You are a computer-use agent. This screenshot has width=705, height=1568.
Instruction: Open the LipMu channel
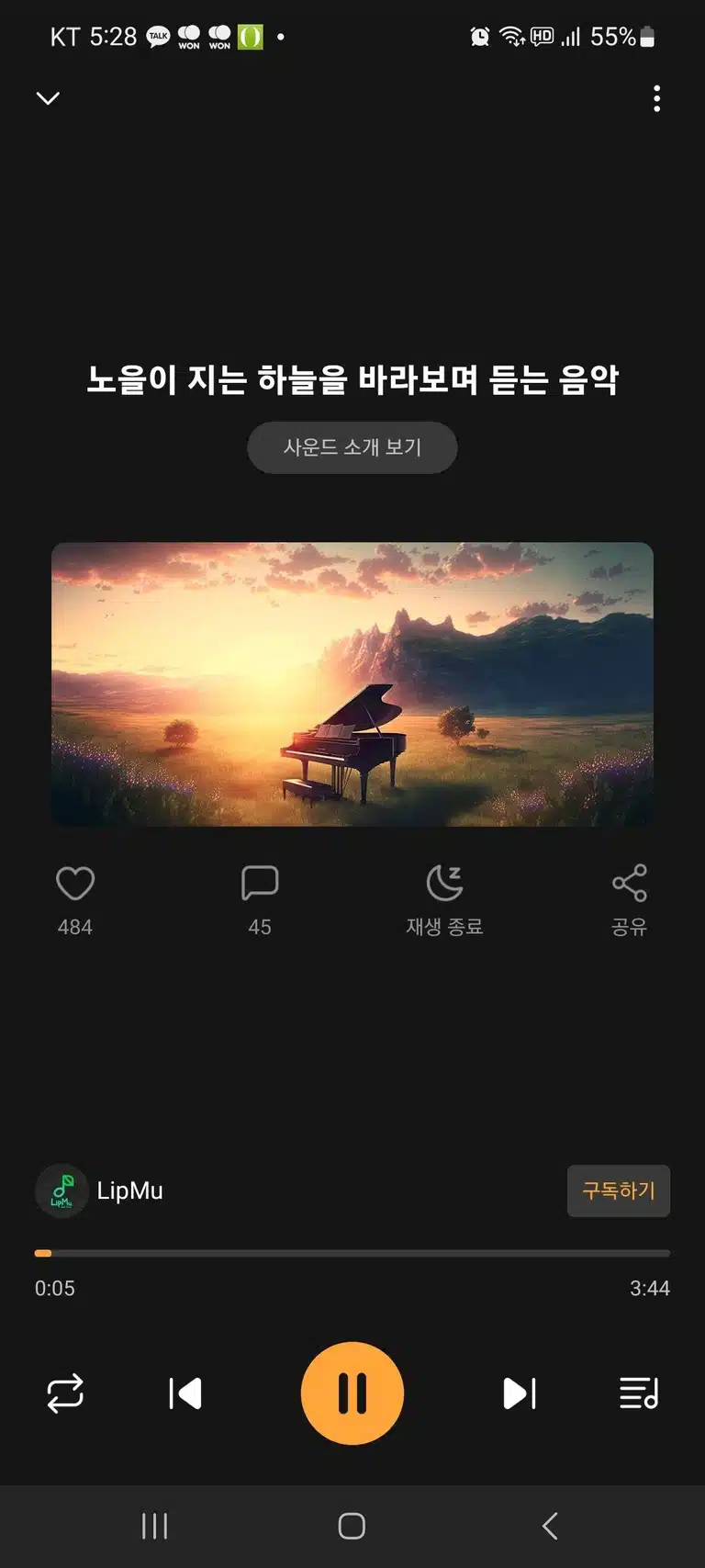coord(99,1190)
